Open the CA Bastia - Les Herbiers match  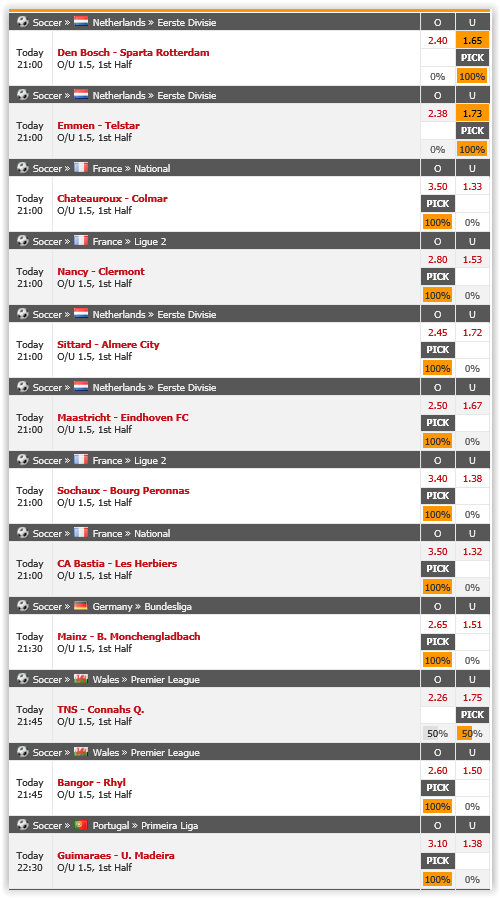coord(117,564)
